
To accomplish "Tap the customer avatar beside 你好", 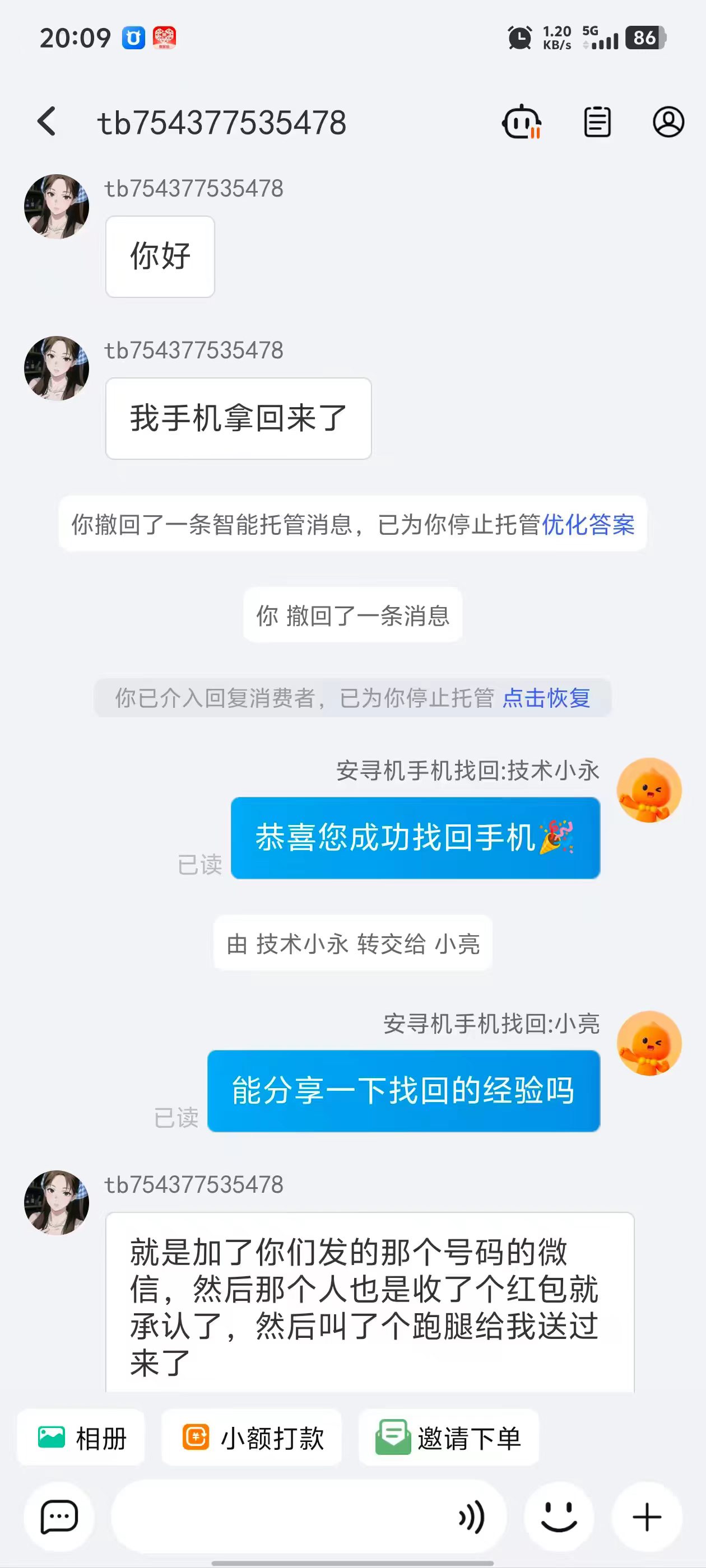I will pyautogui.click(x=57, y=207).
